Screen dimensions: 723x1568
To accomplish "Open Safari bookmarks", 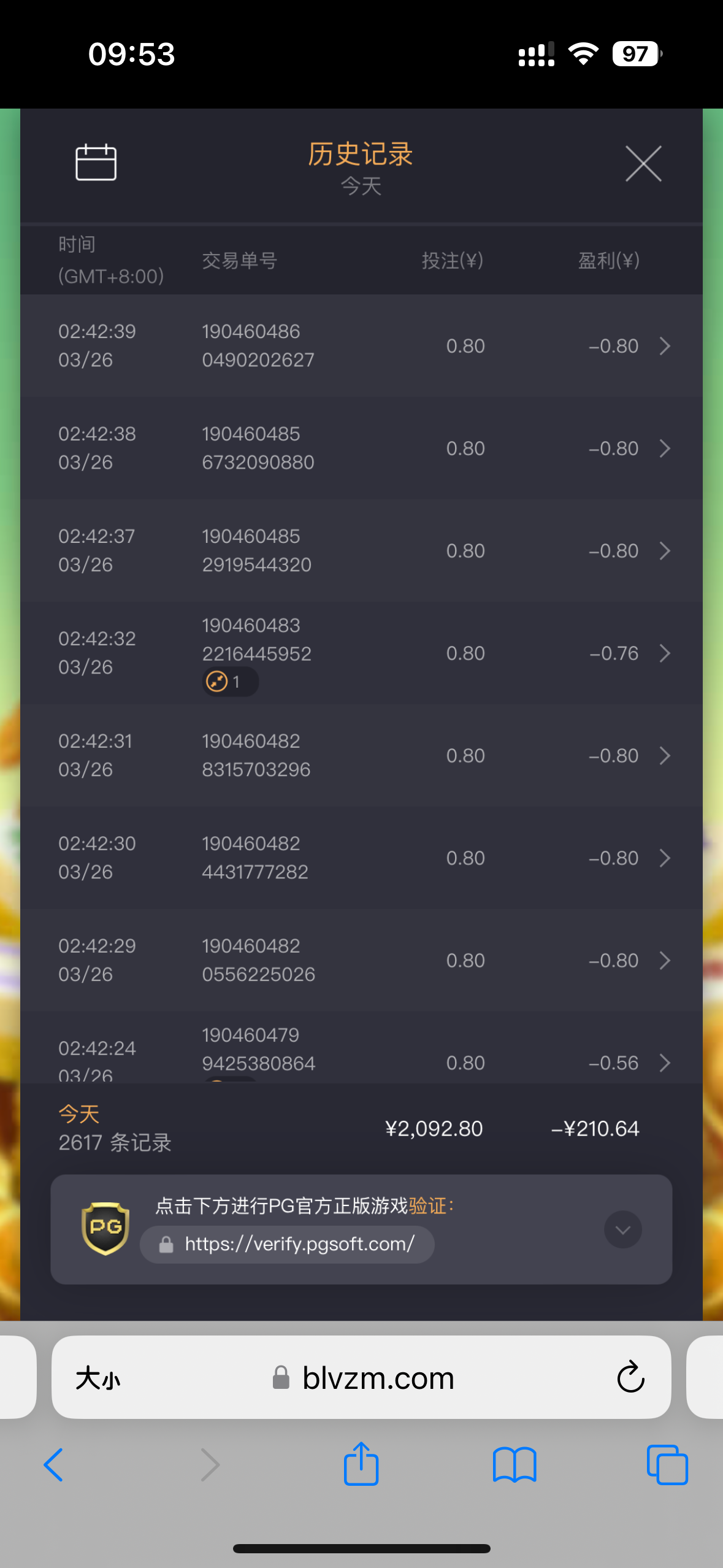I will tap(515, 1465).
